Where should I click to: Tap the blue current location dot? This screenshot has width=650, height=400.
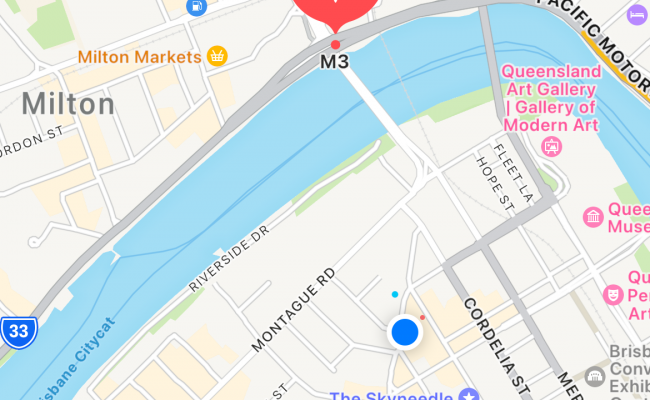(405, 332)
